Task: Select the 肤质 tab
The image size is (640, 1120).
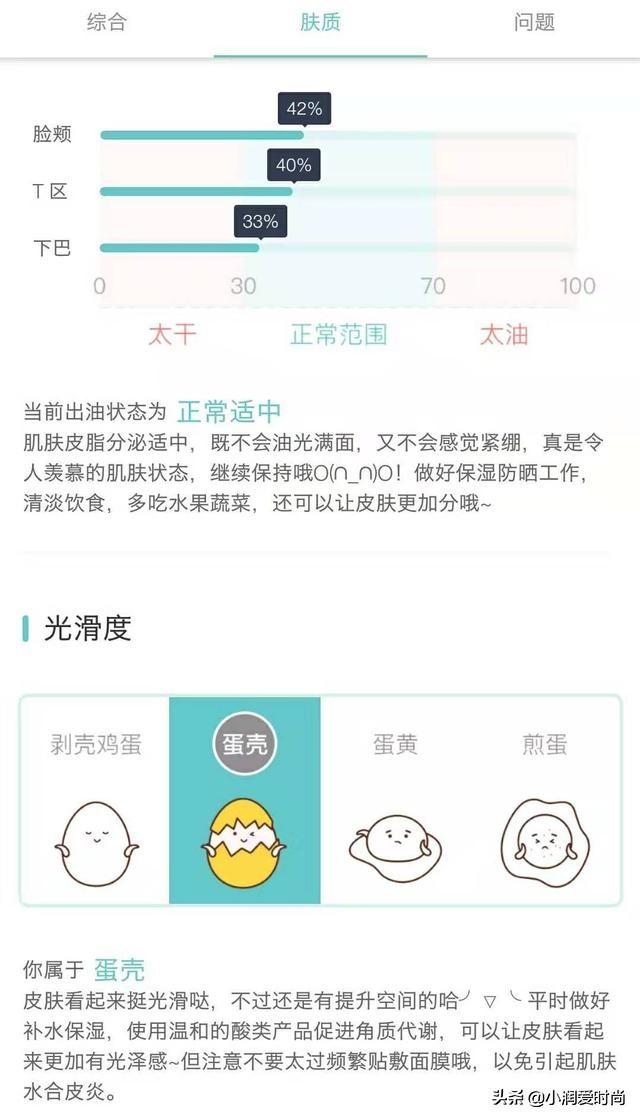Action: 320,22
